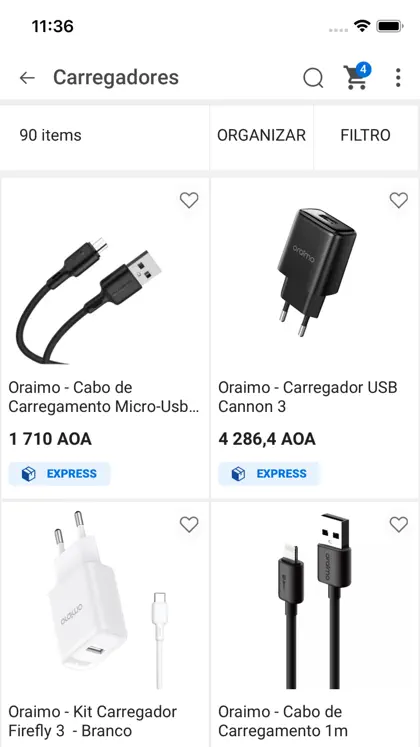Open Oraimo Carregador USB Cannon 3 product
This screenshot has width=420, height=747.
click(x=314, y=338)
